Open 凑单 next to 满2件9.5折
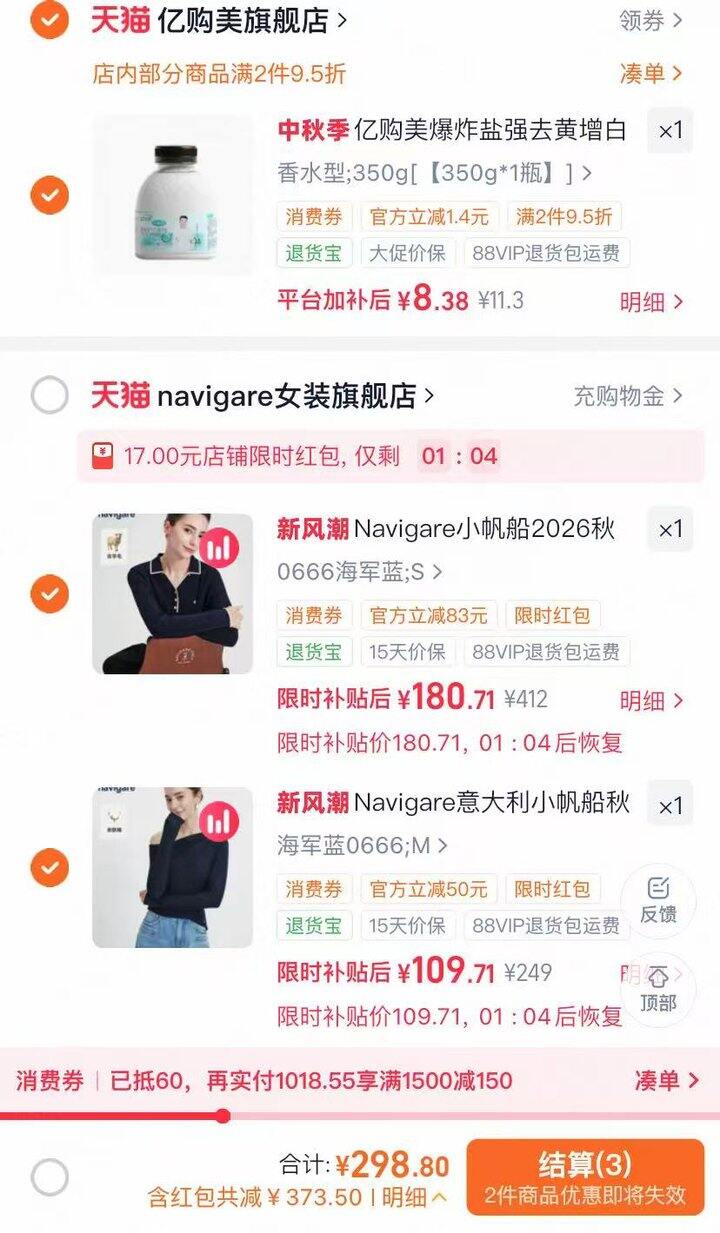 (651, 73)
